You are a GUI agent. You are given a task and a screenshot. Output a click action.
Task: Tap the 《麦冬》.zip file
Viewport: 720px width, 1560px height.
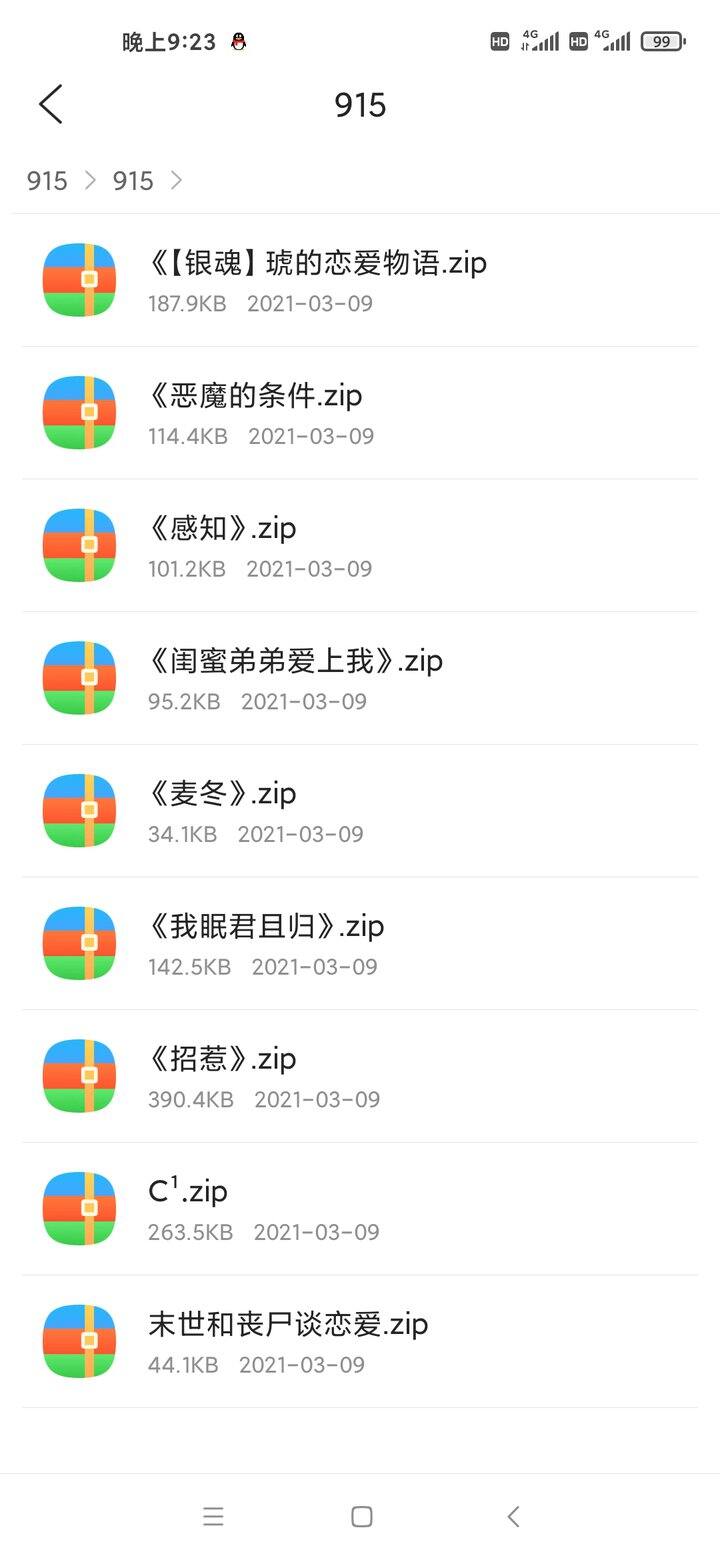(360, 811)
